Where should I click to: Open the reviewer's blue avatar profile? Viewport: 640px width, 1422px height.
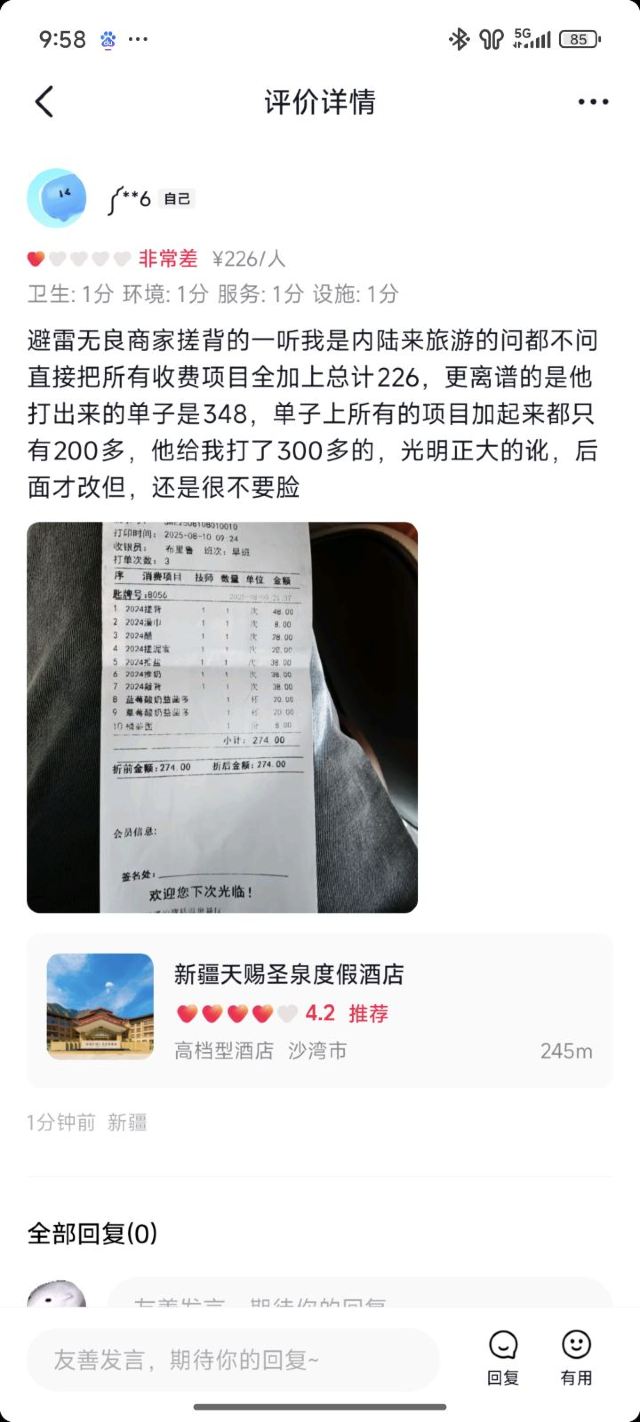click(57, 197)
